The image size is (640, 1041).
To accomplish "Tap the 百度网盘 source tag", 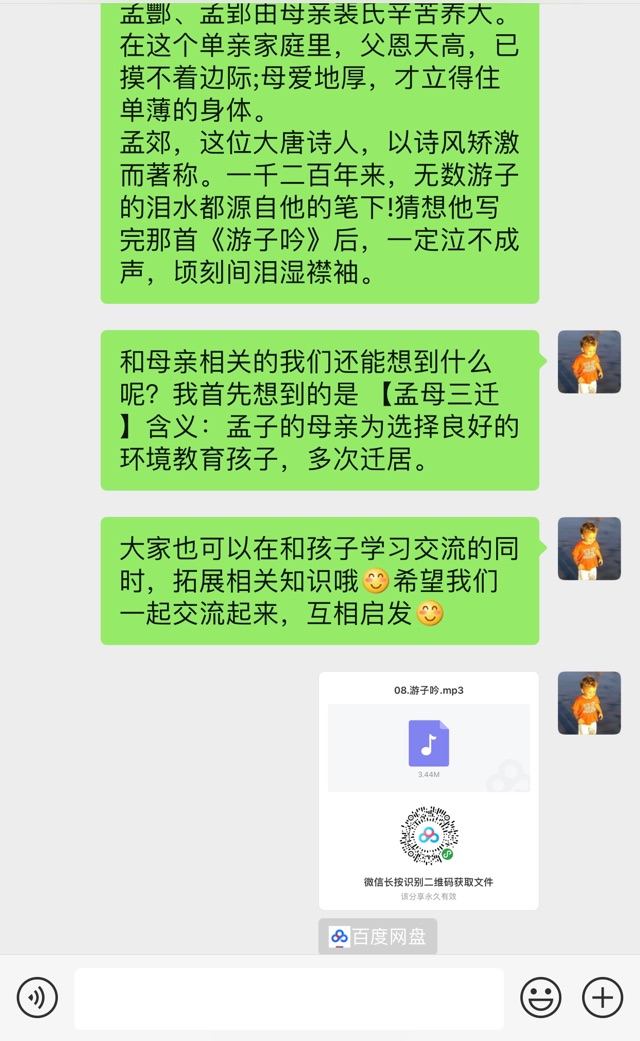I will [378, 937].
